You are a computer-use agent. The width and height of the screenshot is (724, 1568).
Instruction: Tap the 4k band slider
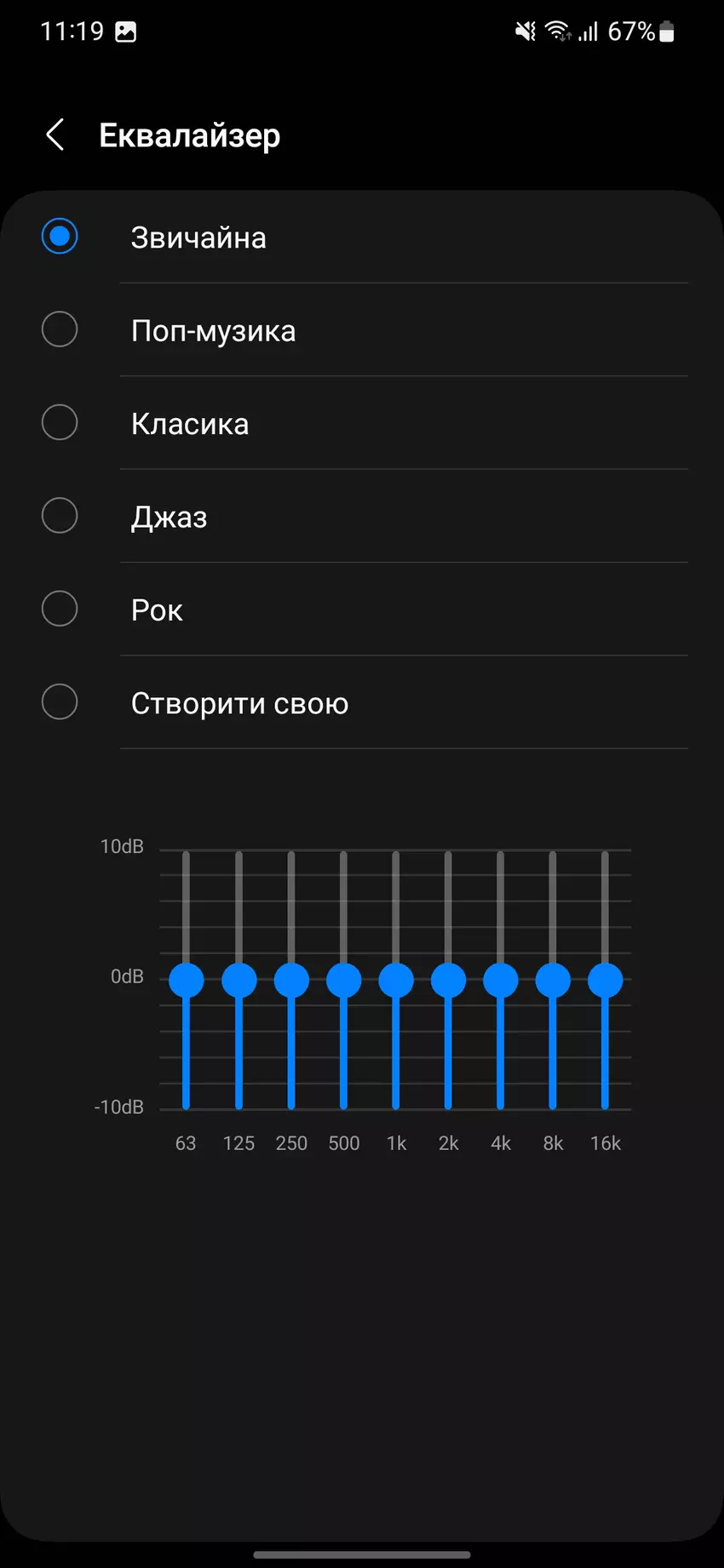click(x=501, y=980)
